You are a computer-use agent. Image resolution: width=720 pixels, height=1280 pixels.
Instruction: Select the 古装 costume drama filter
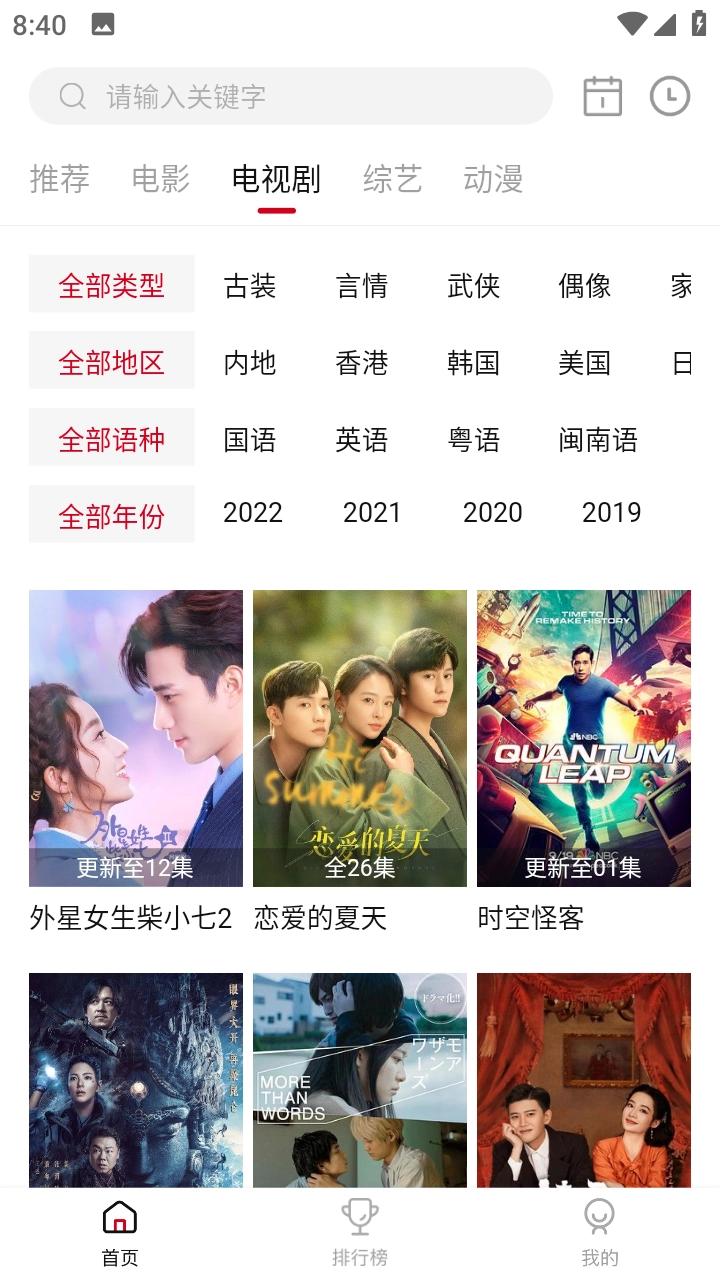pyautogui.click(x=249, y=286)
